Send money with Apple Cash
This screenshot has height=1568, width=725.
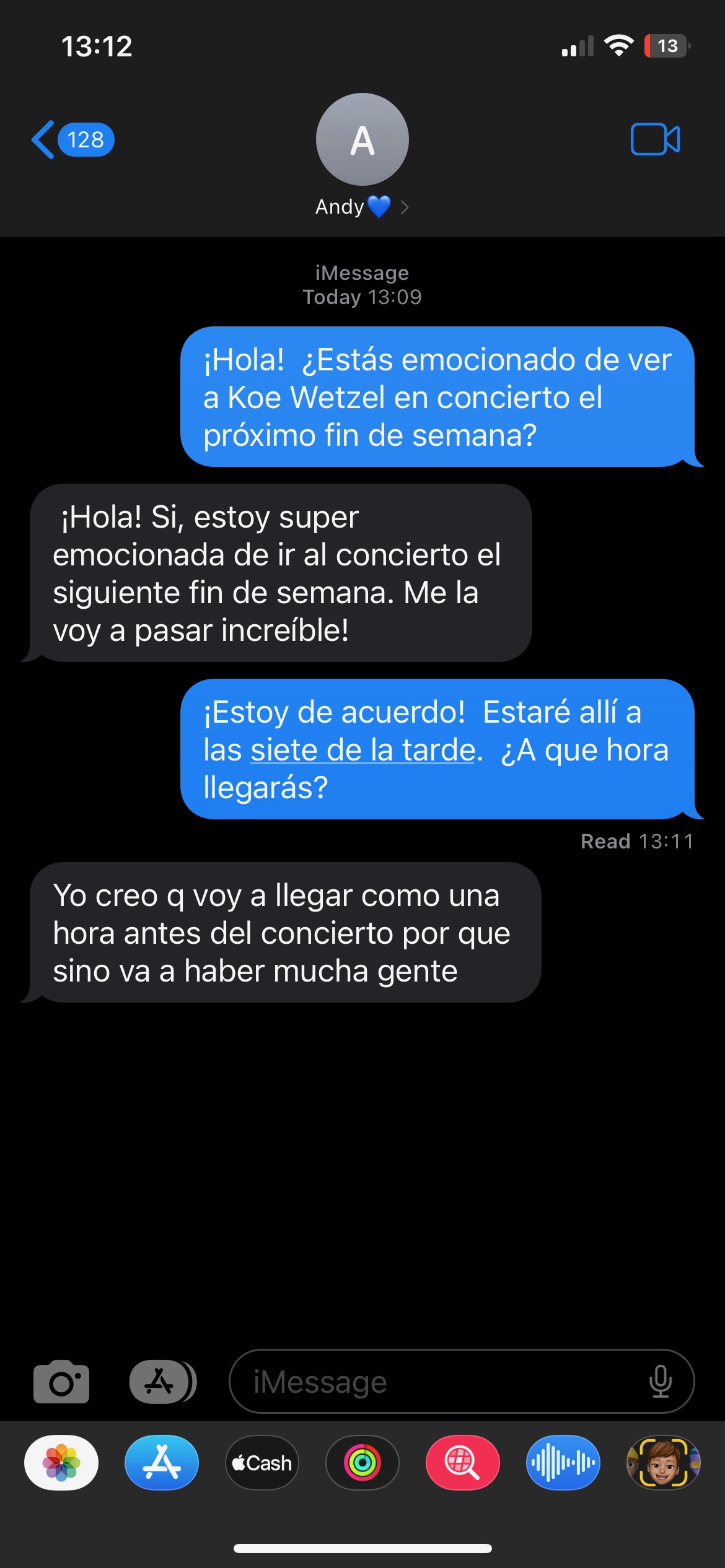coord(262,1463)
